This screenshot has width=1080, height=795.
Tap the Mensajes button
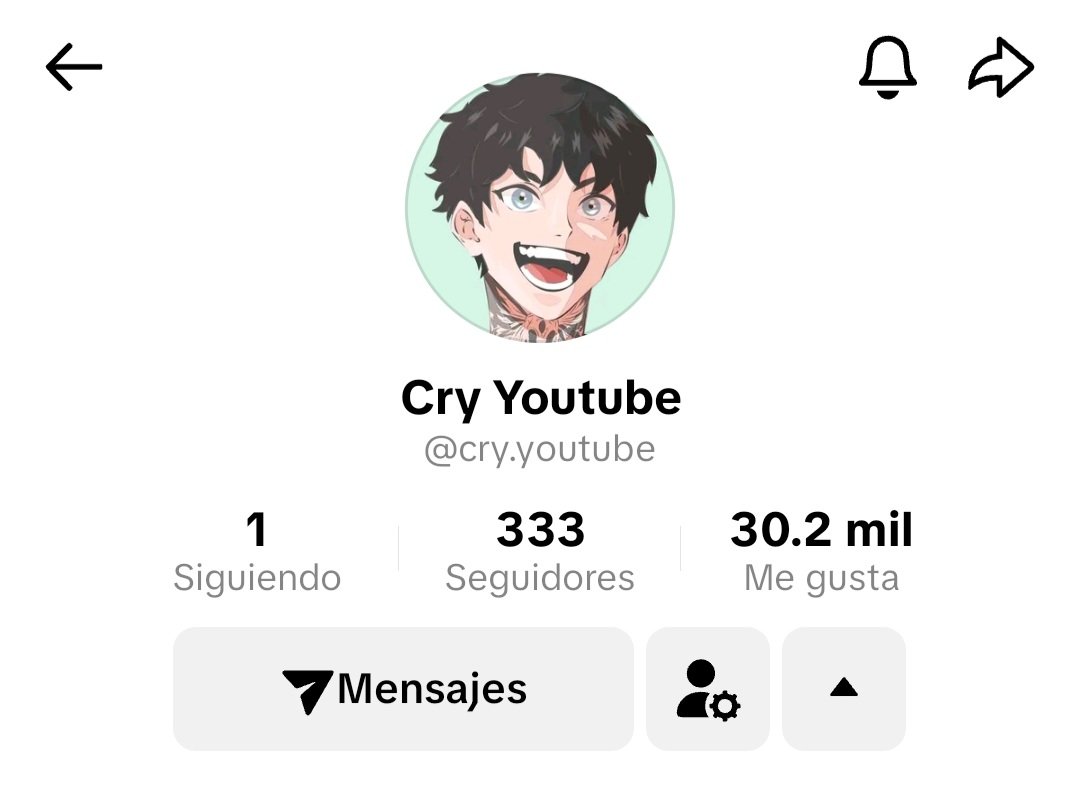tap(404, 688)
